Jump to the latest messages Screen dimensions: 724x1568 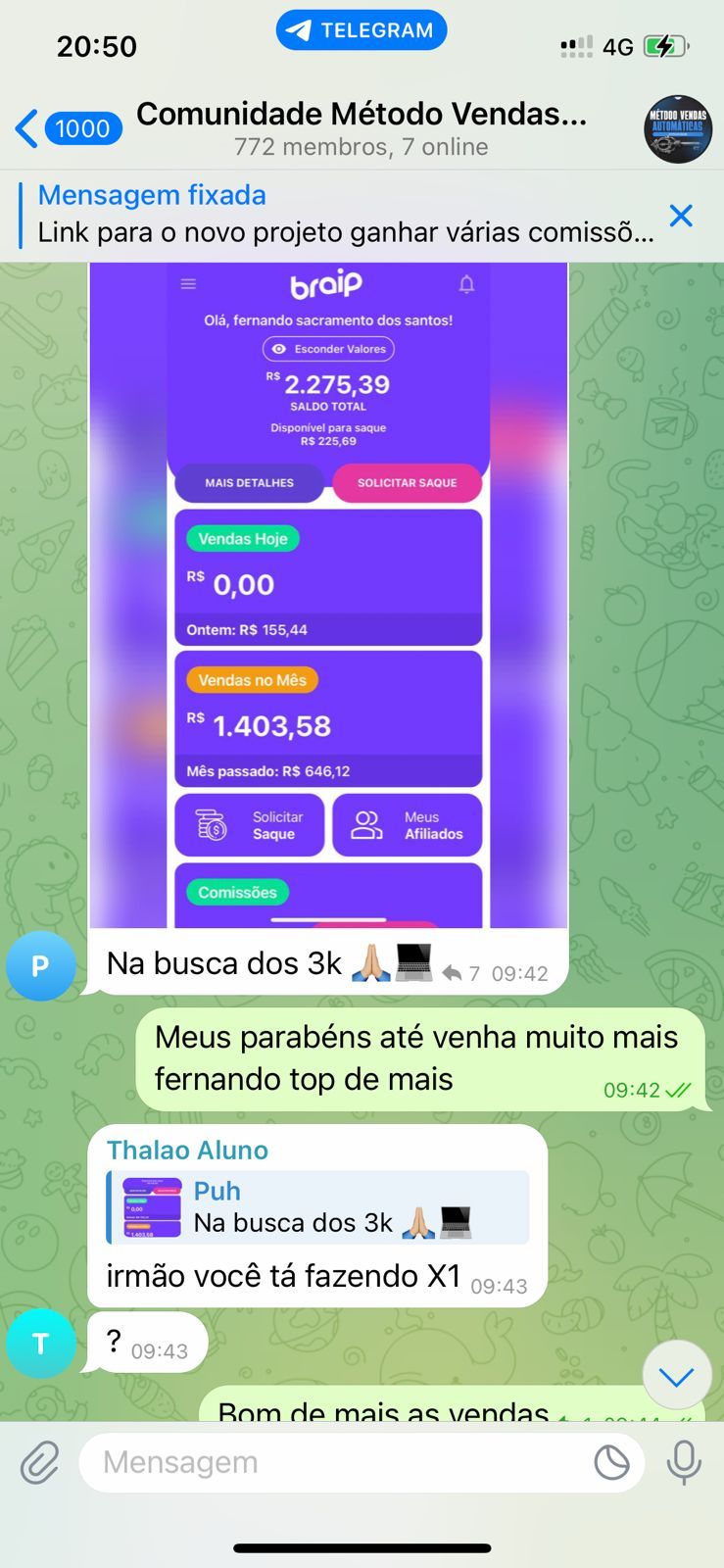676,1376
